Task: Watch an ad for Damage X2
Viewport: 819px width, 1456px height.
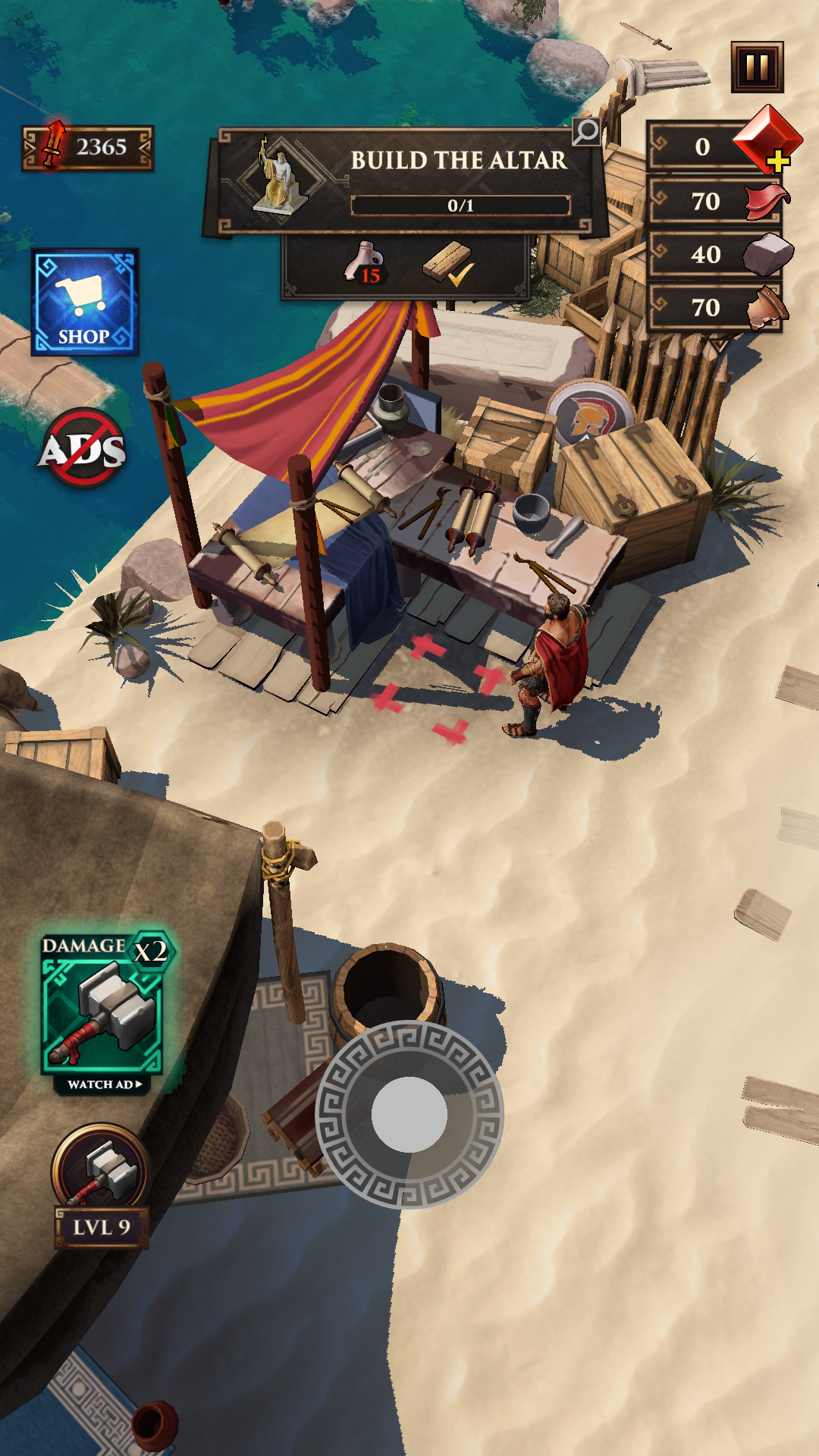Action: 104,1012
